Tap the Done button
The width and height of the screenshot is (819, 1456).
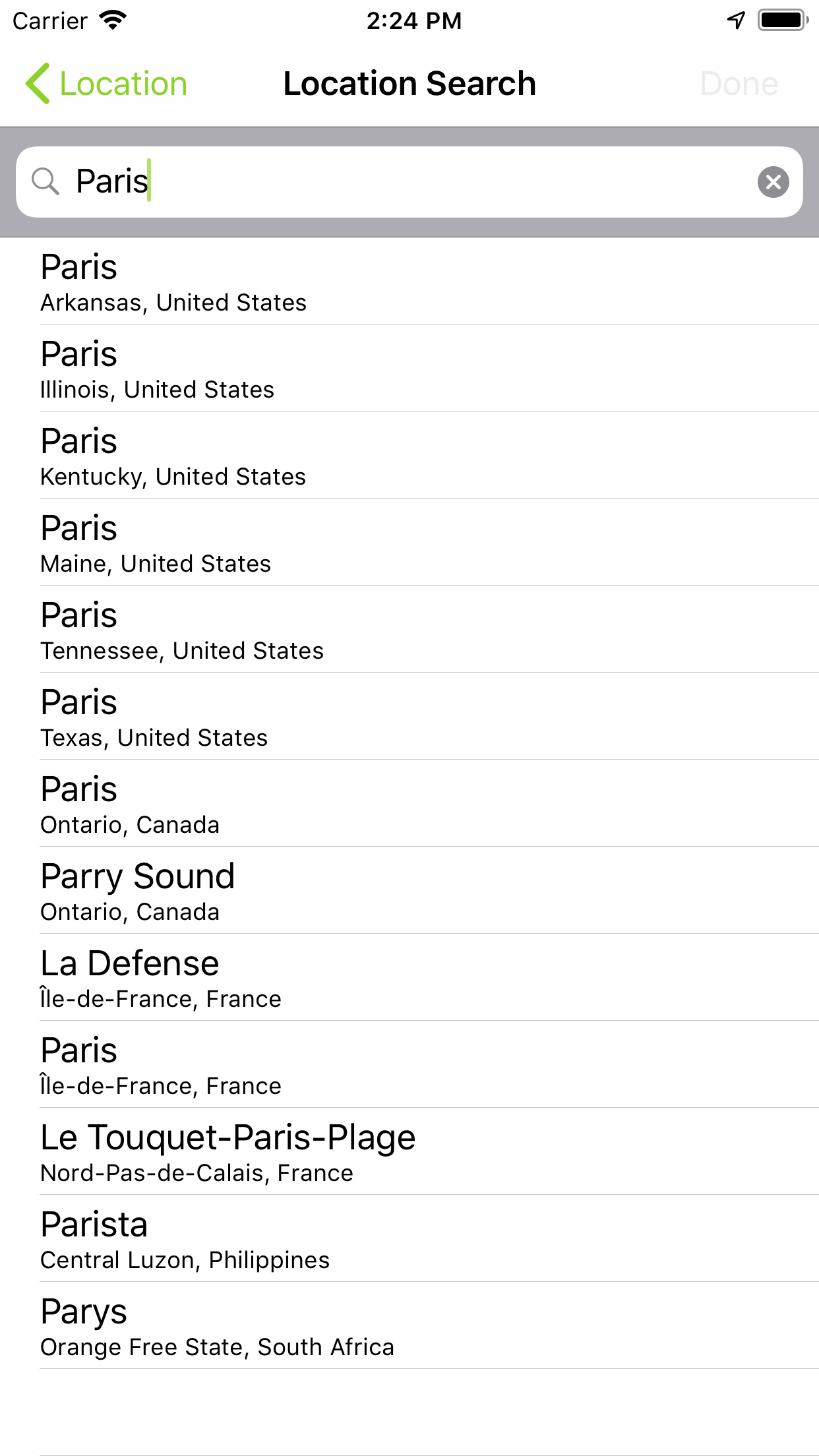coord(739,84)
